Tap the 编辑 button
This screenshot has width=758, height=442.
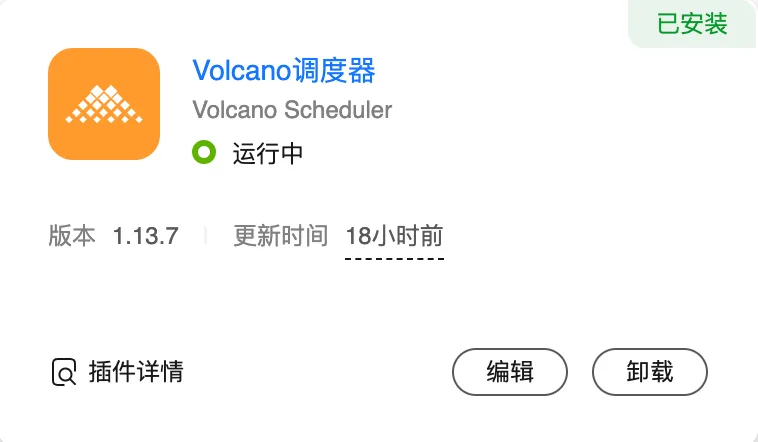coord(510,372)
